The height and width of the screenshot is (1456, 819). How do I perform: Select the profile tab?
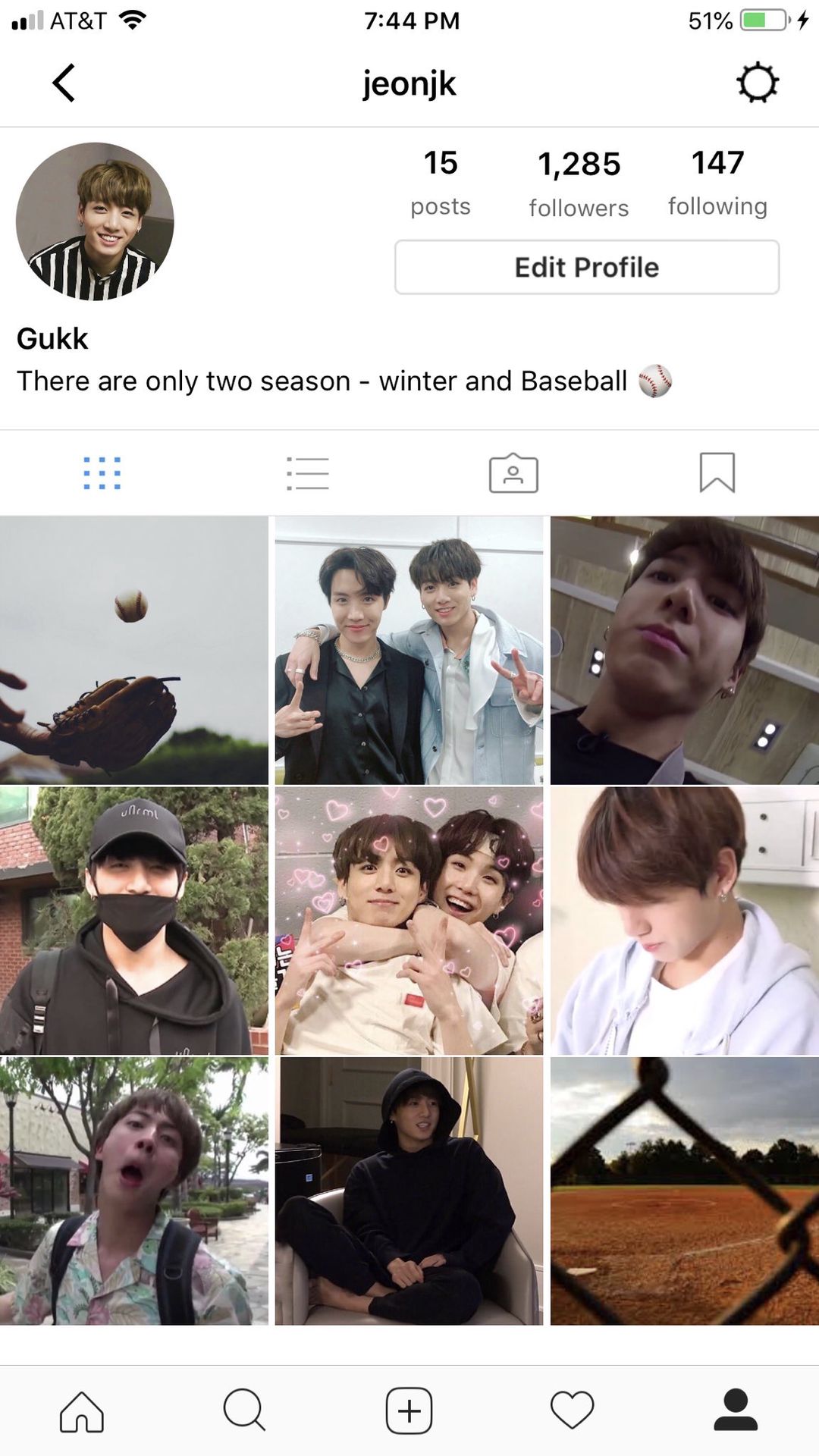click(736, 1411)
